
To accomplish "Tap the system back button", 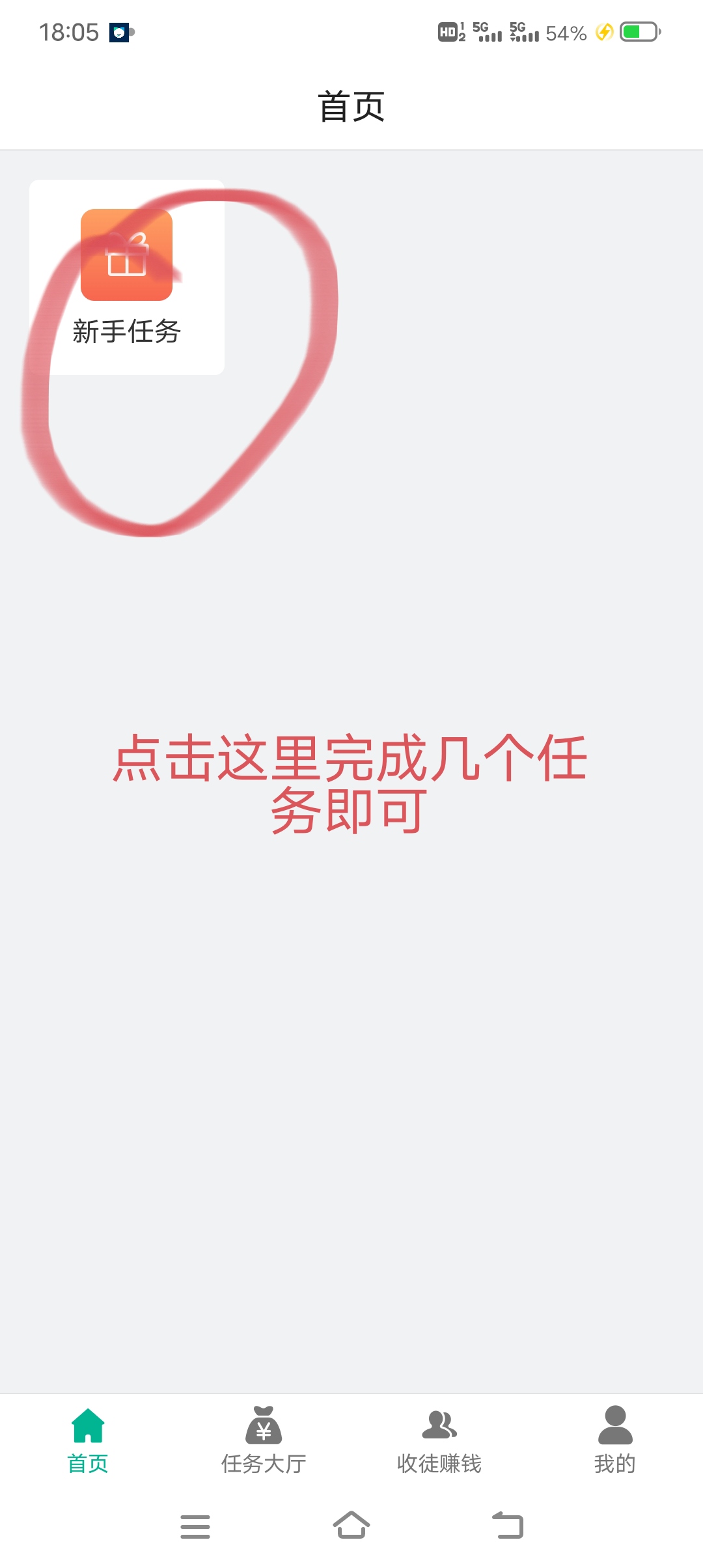I will [508, 1525].
